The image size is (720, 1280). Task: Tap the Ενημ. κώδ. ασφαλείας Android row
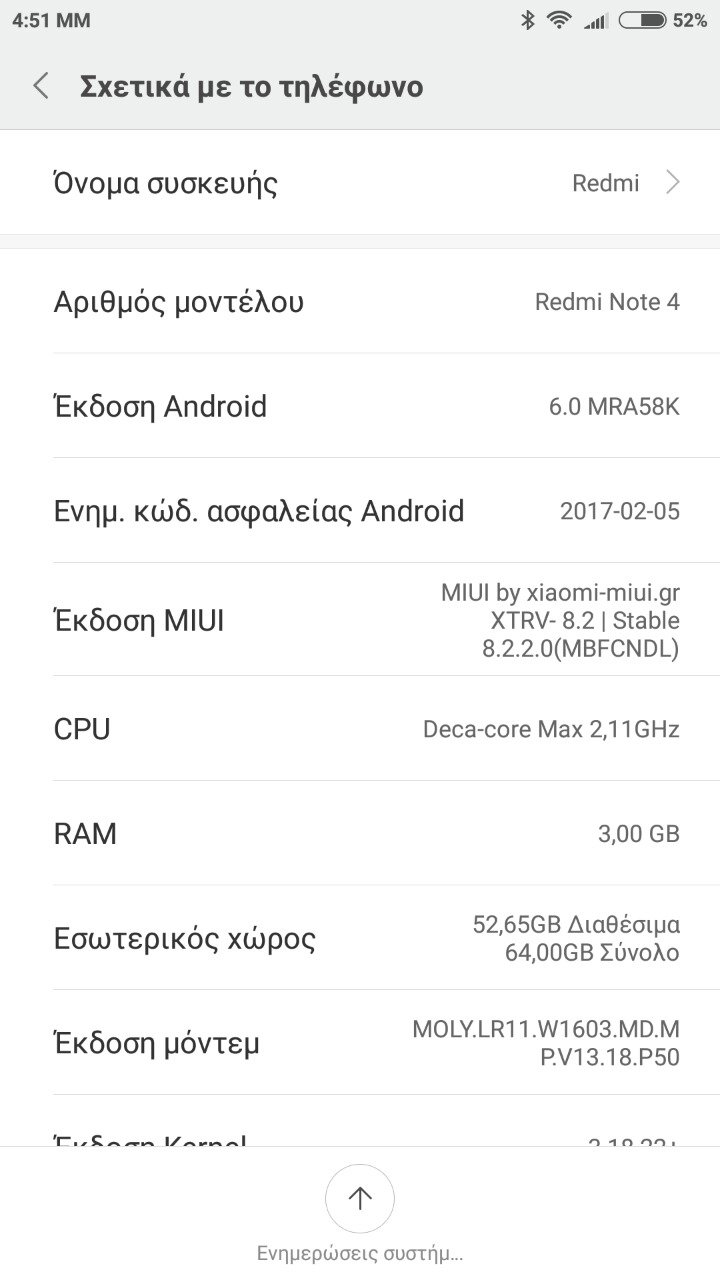pos(360,511)
